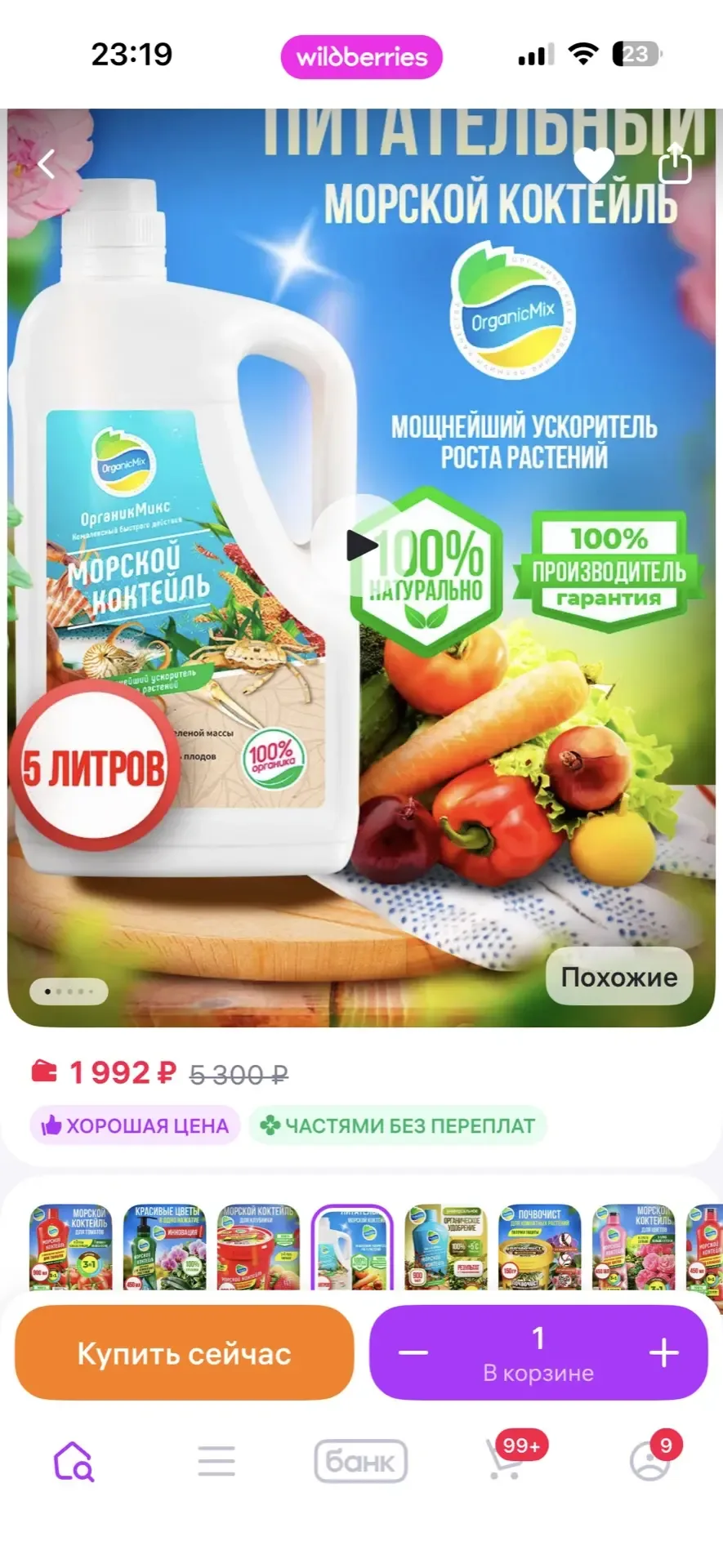Select the Органическое удобрение variant thumbnail
This screenshot has width=723, height=1568.
point(446,1247)
